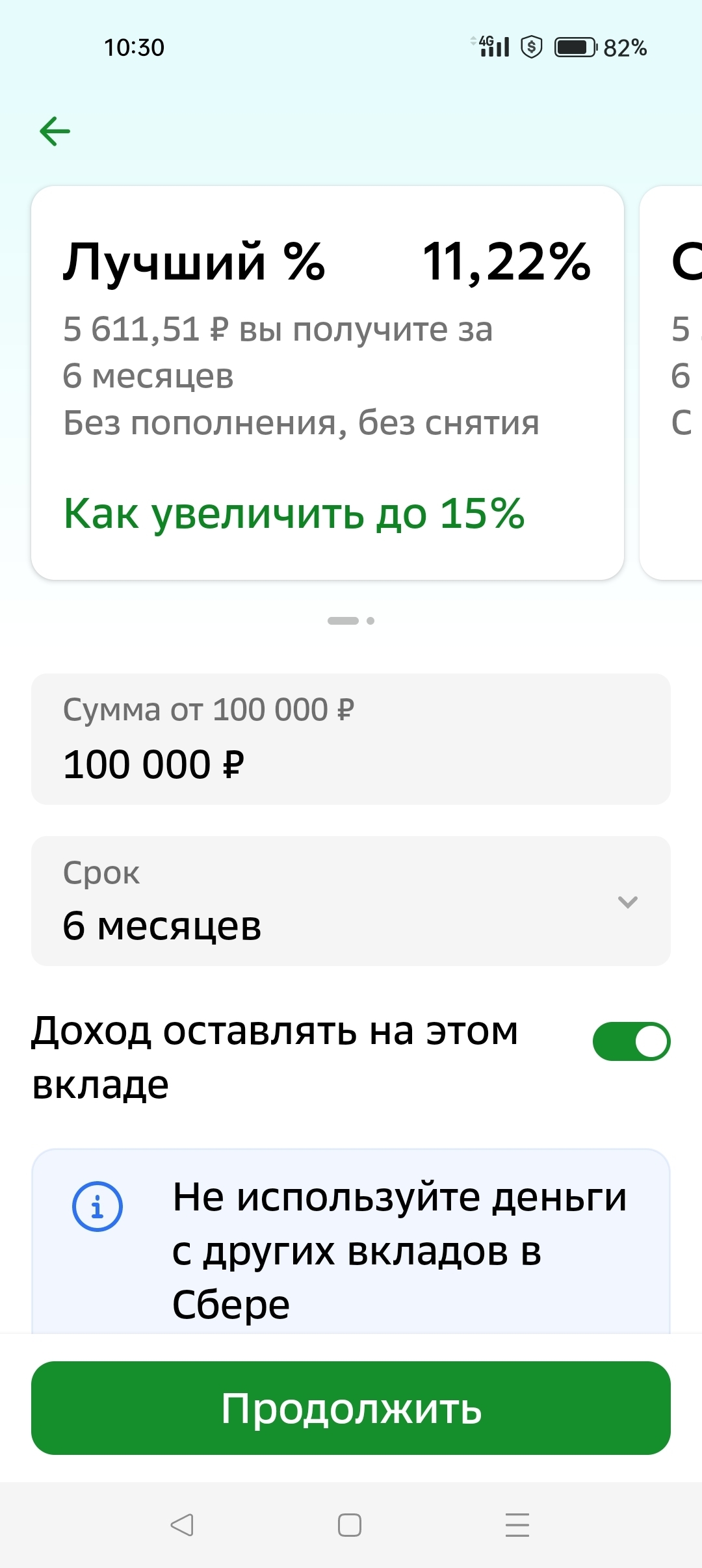Select the "Лучший %" deposit card
702x1568 pixels.
[328, 383]
